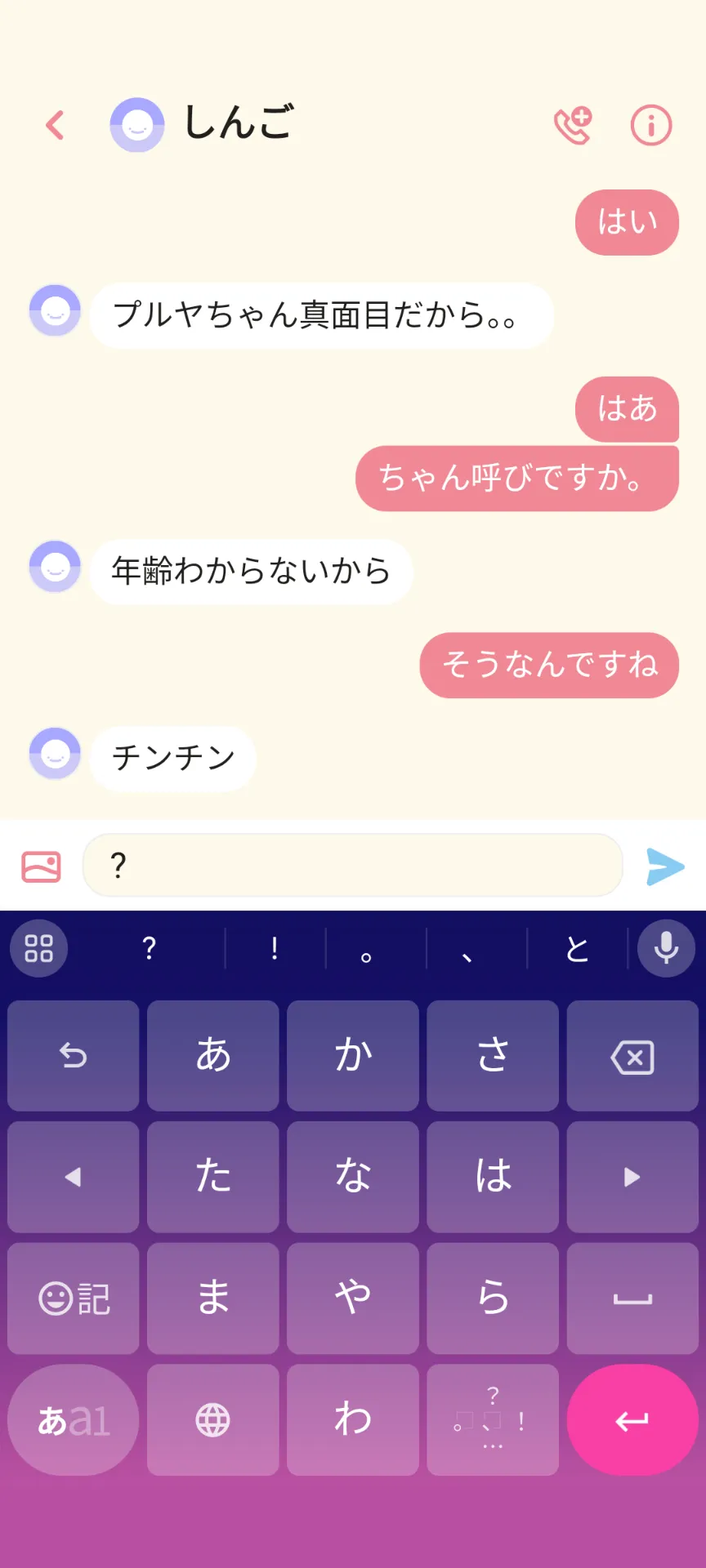Screen dimensions: 706x1568
Task: Hit the backspace key
Action: [632, 1056]
